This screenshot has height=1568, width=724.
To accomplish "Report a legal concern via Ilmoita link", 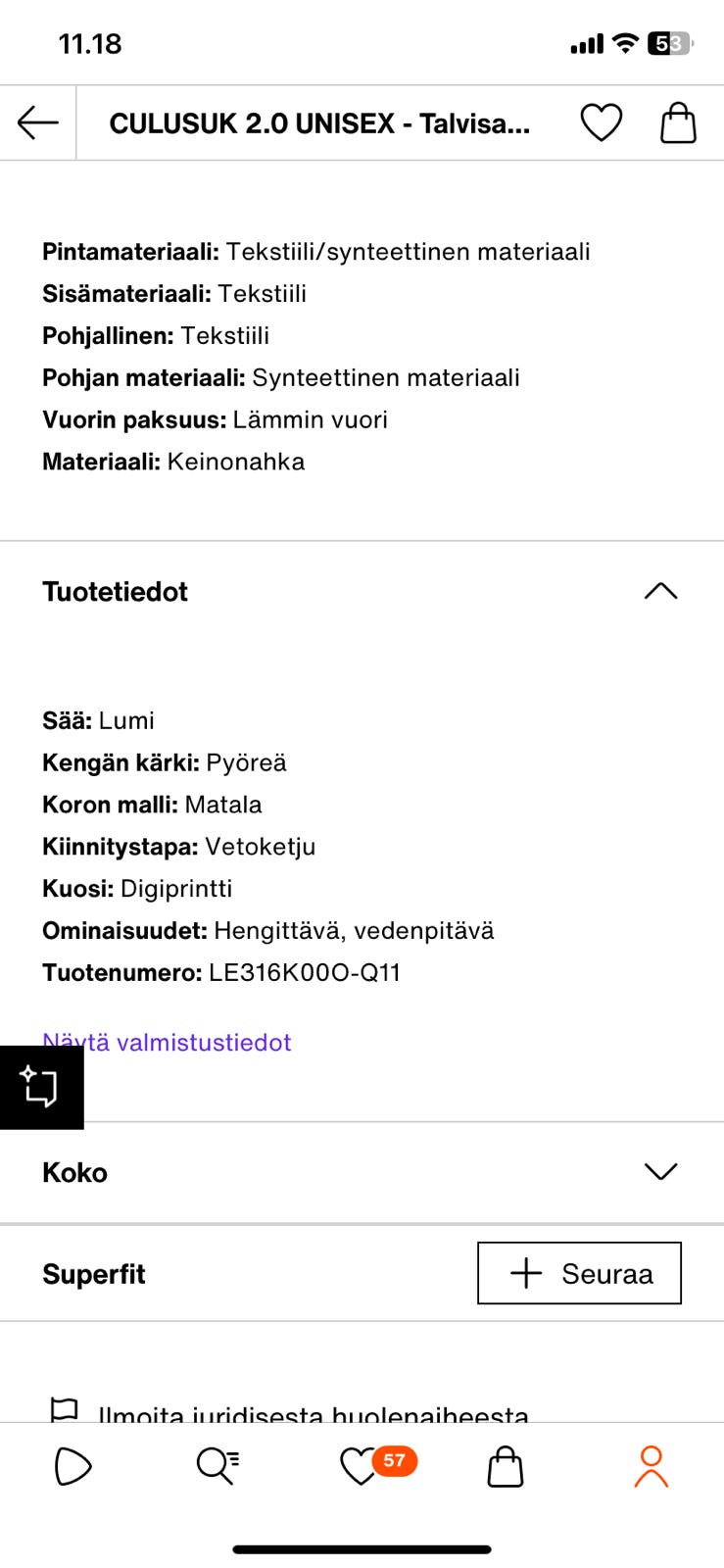I will pos(312,1414).
